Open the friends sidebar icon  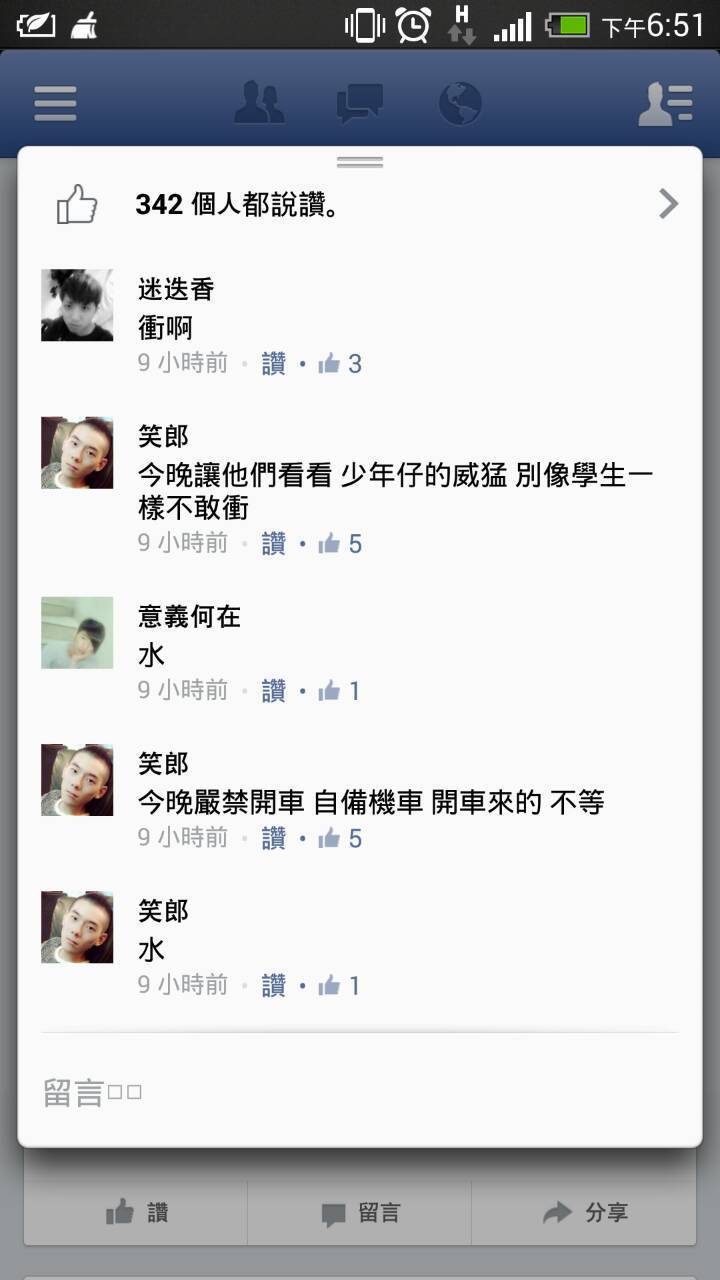665,104
